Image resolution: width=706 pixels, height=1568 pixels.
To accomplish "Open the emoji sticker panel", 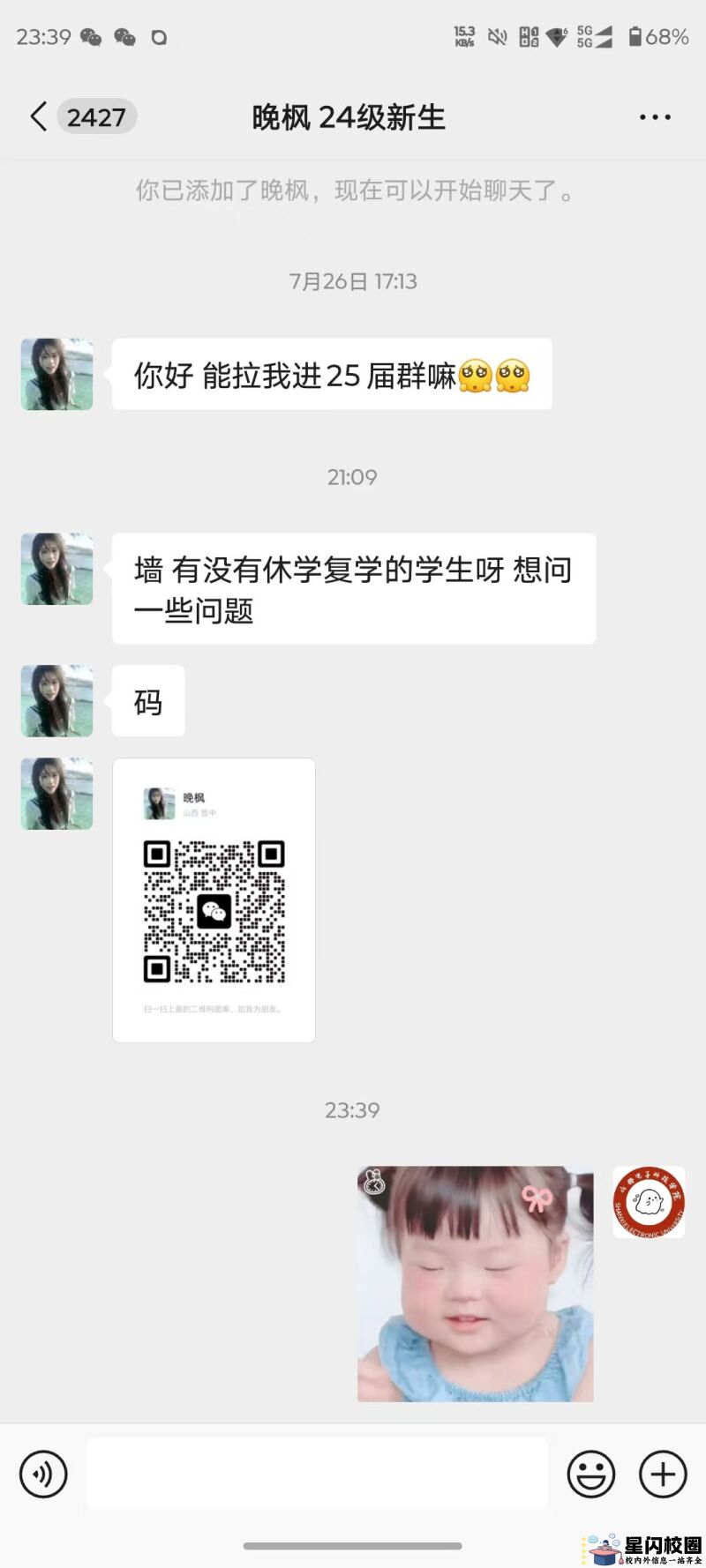I will pos(590,1474).
